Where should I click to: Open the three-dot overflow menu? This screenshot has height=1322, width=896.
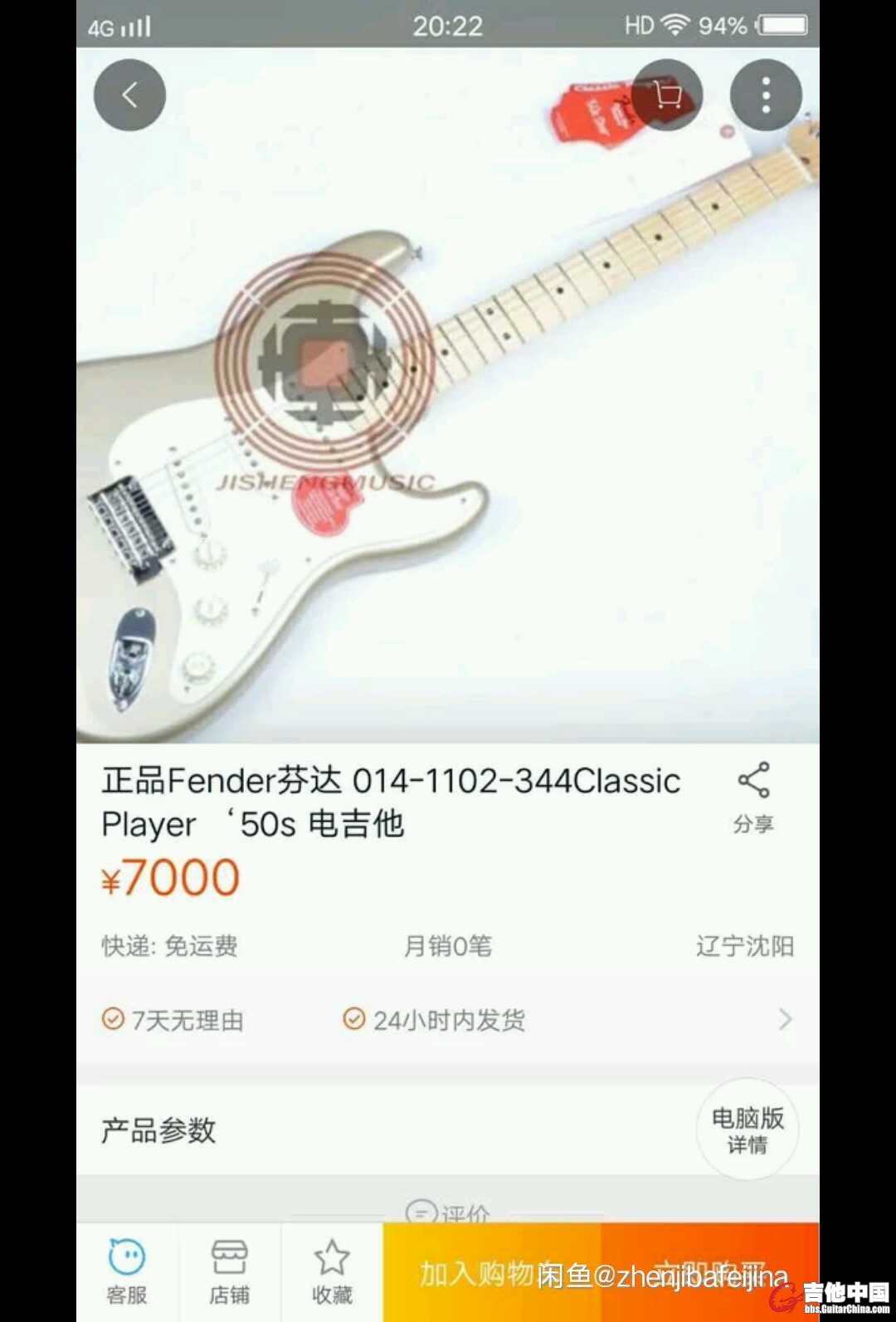pyautogui.click(x=766, y=95)
